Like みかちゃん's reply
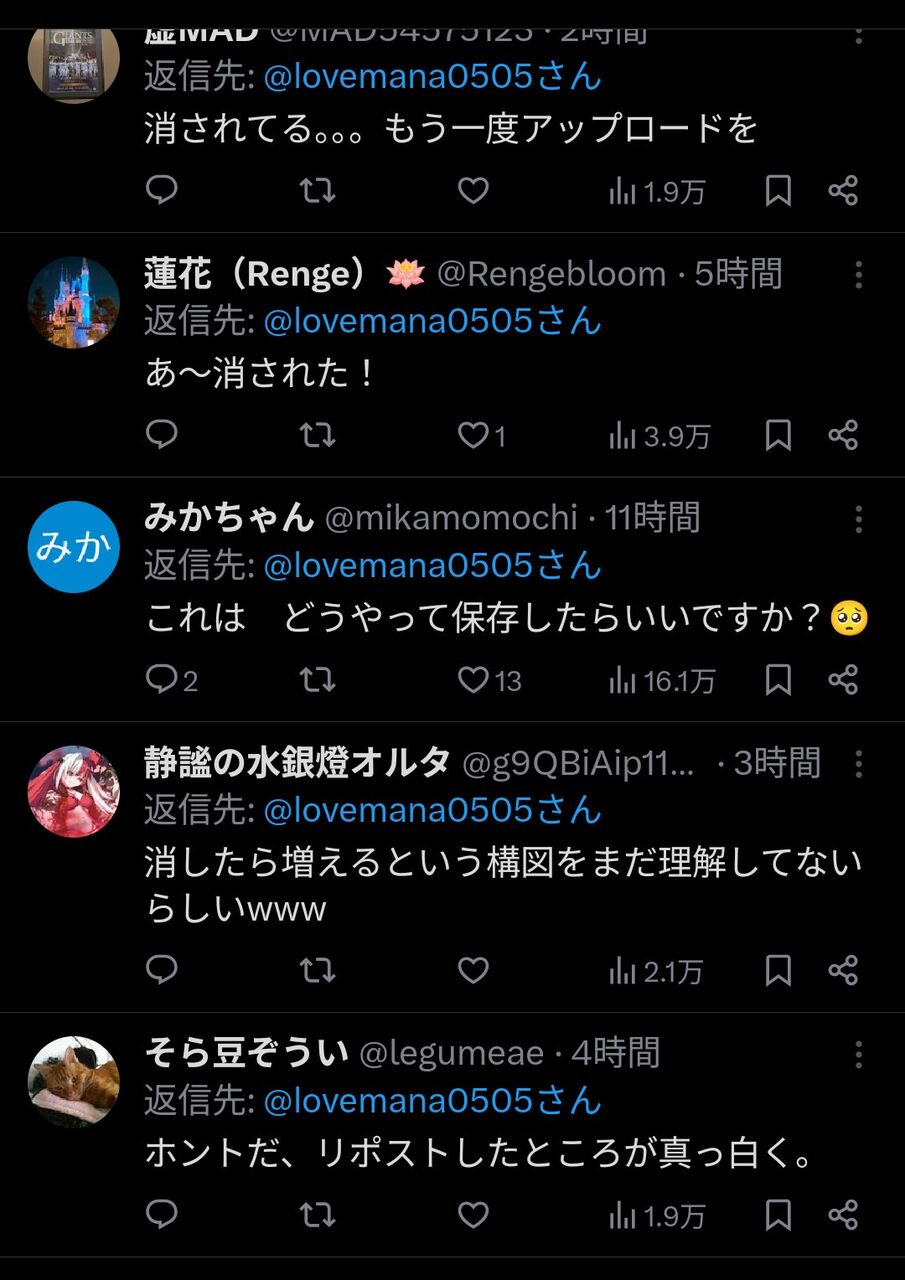The image size is (905, 1280). (x=473, y=680)
